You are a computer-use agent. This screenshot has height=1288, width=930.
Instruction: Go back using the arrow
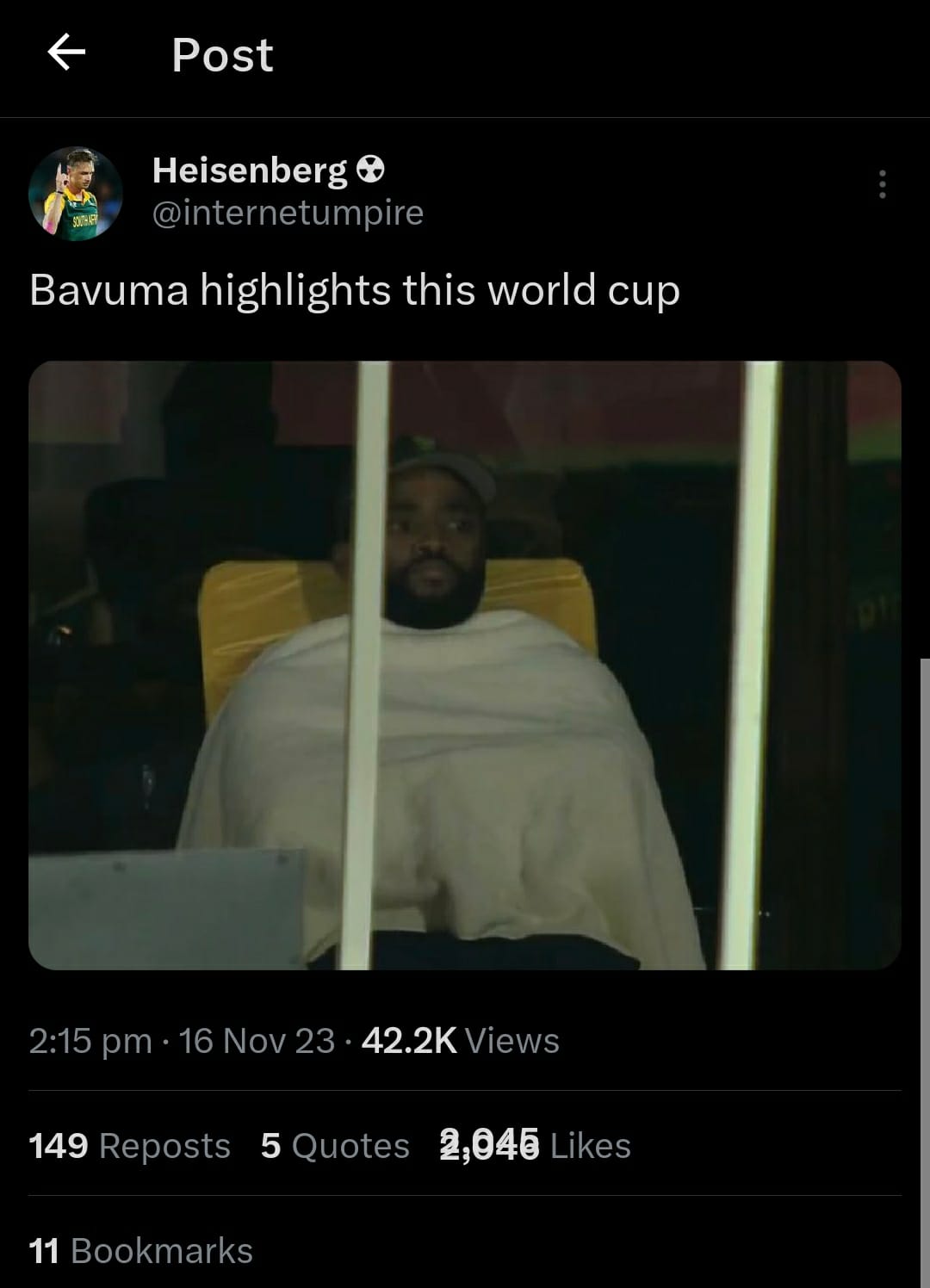pos(66,54)
